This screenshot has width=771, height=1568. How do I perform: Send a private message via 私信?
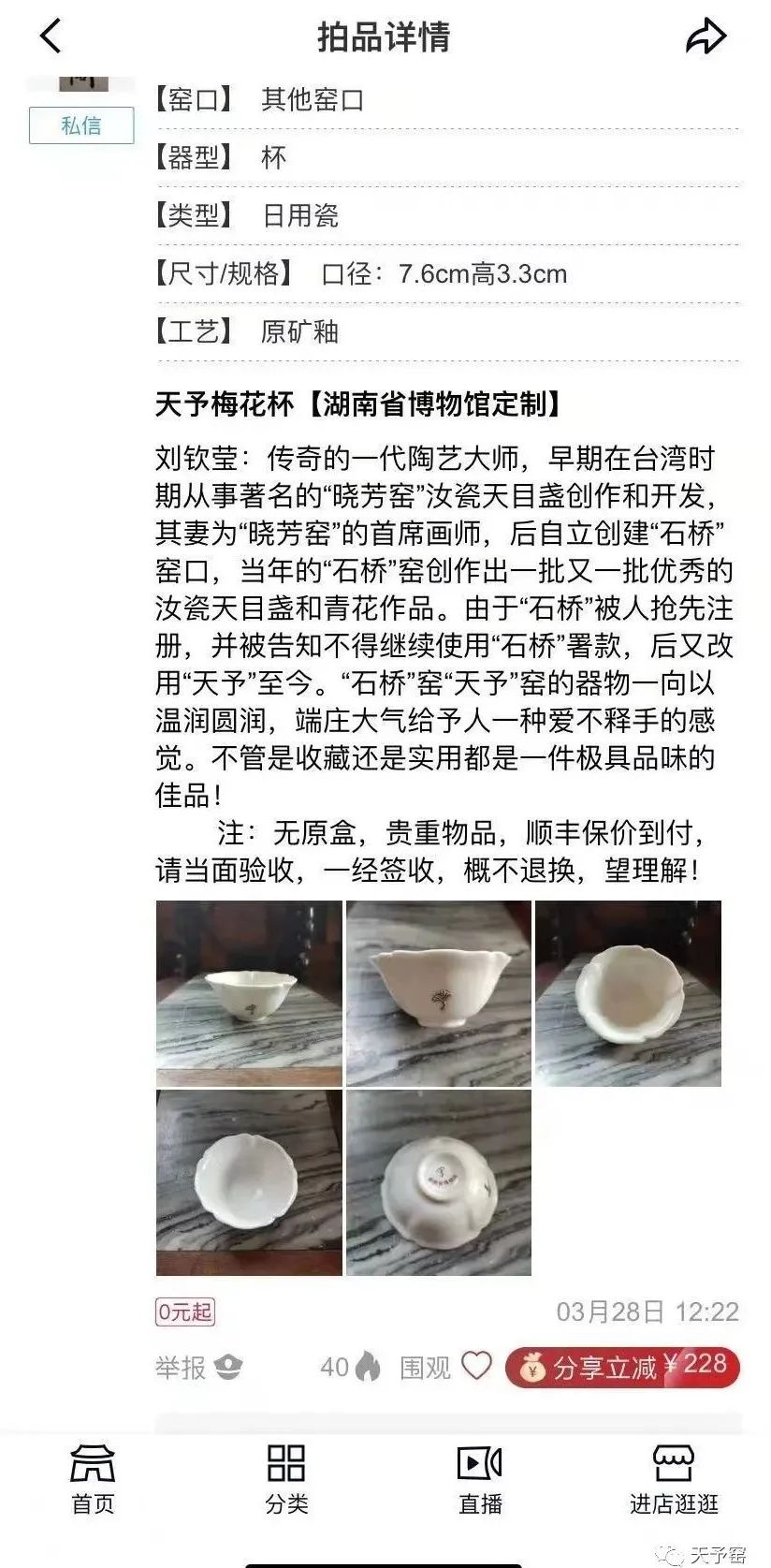point(81,125)
